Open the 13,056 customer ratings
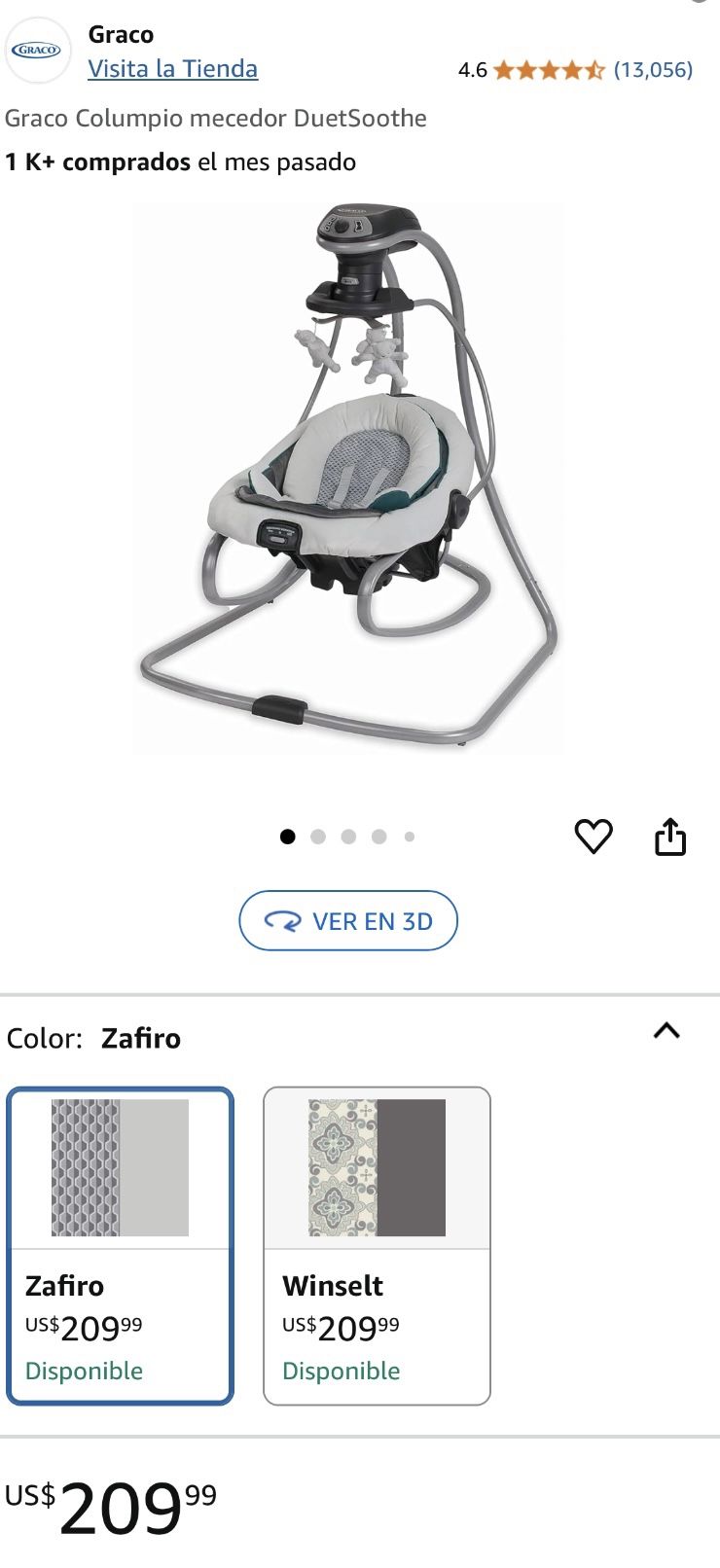Image resolution: width=720 pixels, height=1568 pixels. coord(653,70)
